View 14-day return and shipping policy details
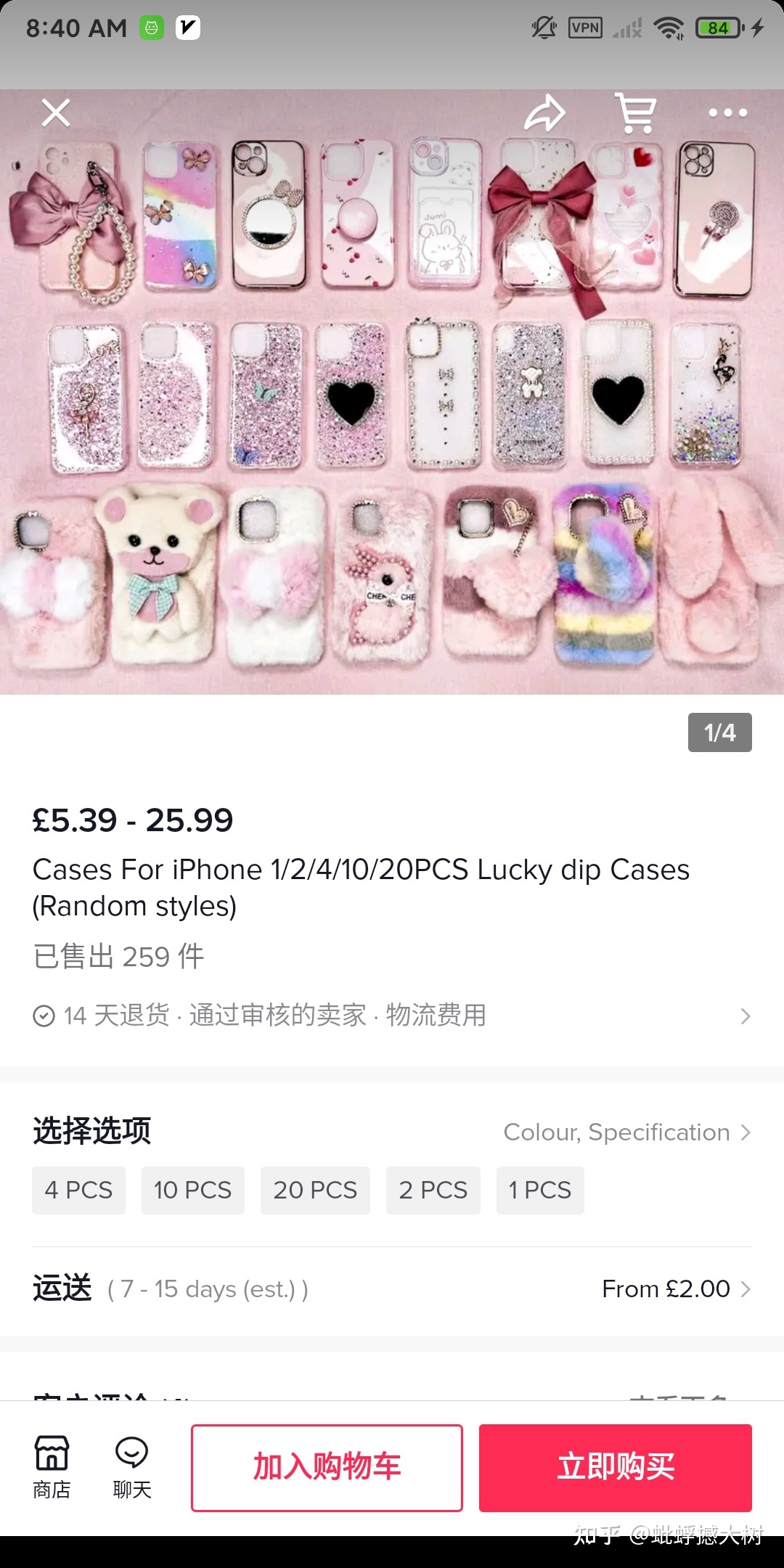 (x=392, y=1016)
